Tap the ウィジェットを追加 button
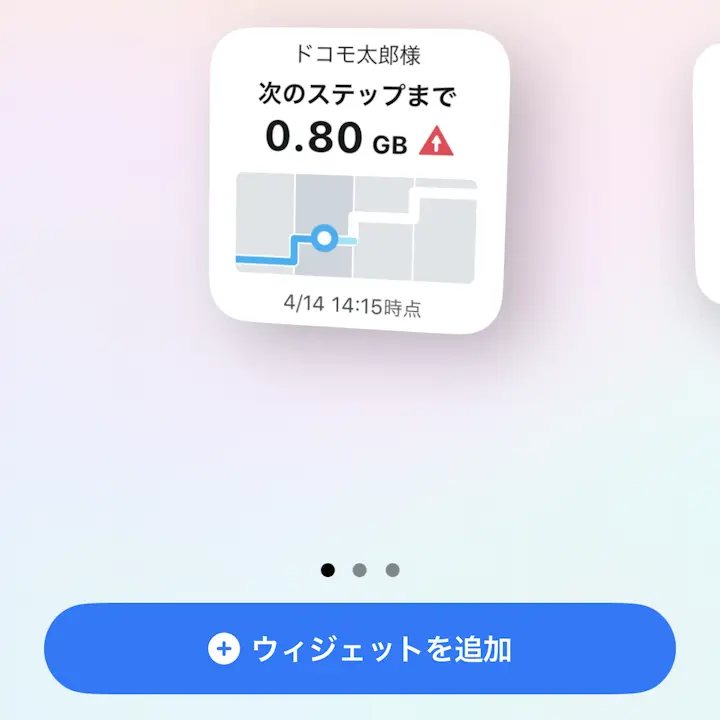 (360, 649)
